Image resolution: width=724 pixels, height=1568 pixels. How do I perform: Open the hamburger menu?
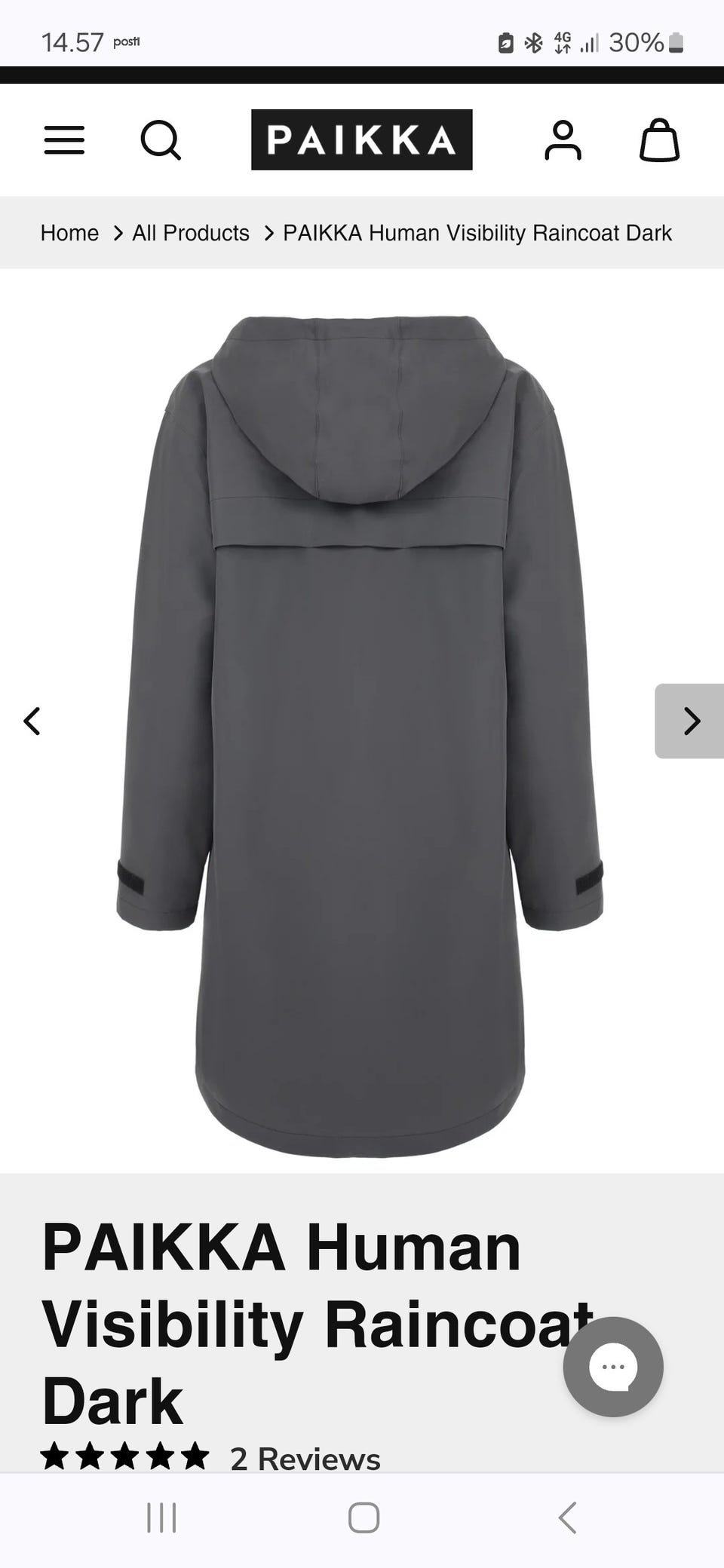point(64,140)
